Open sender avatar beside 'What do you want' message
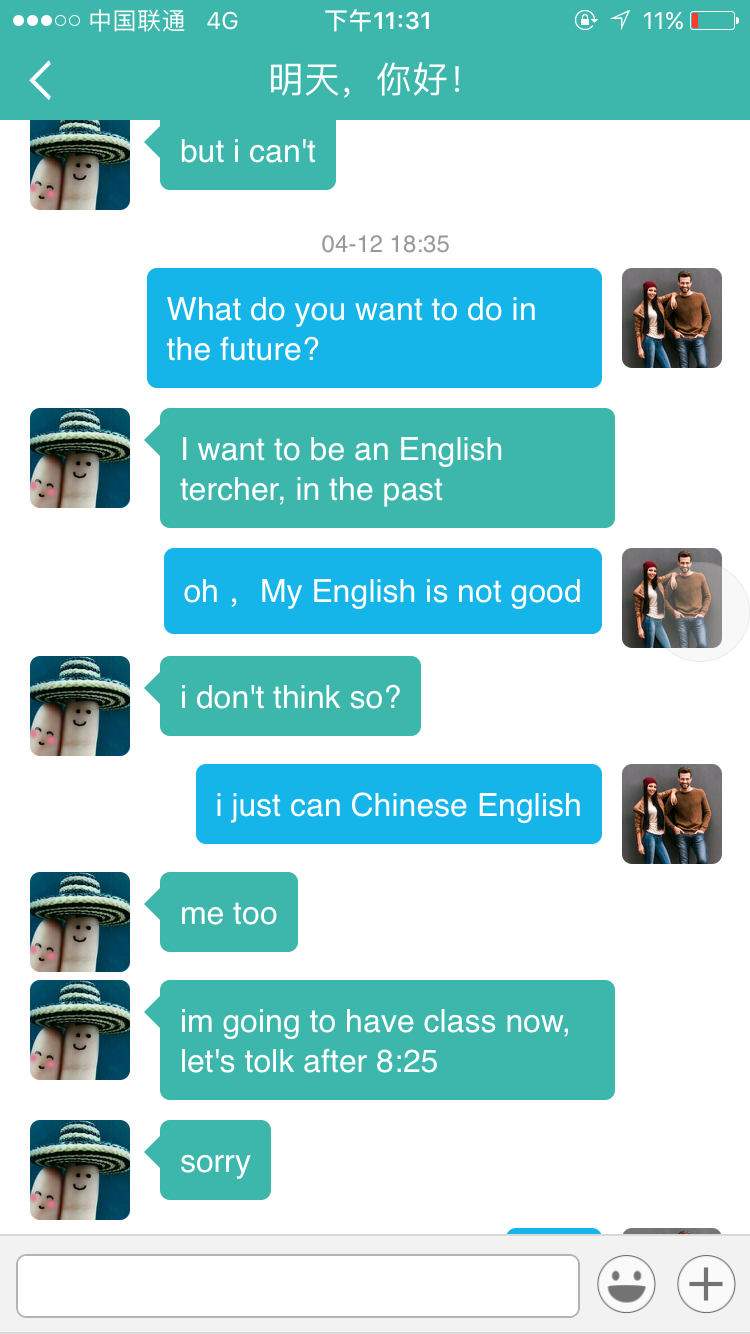Screen dimensions: 750x1334 point(672,318)
